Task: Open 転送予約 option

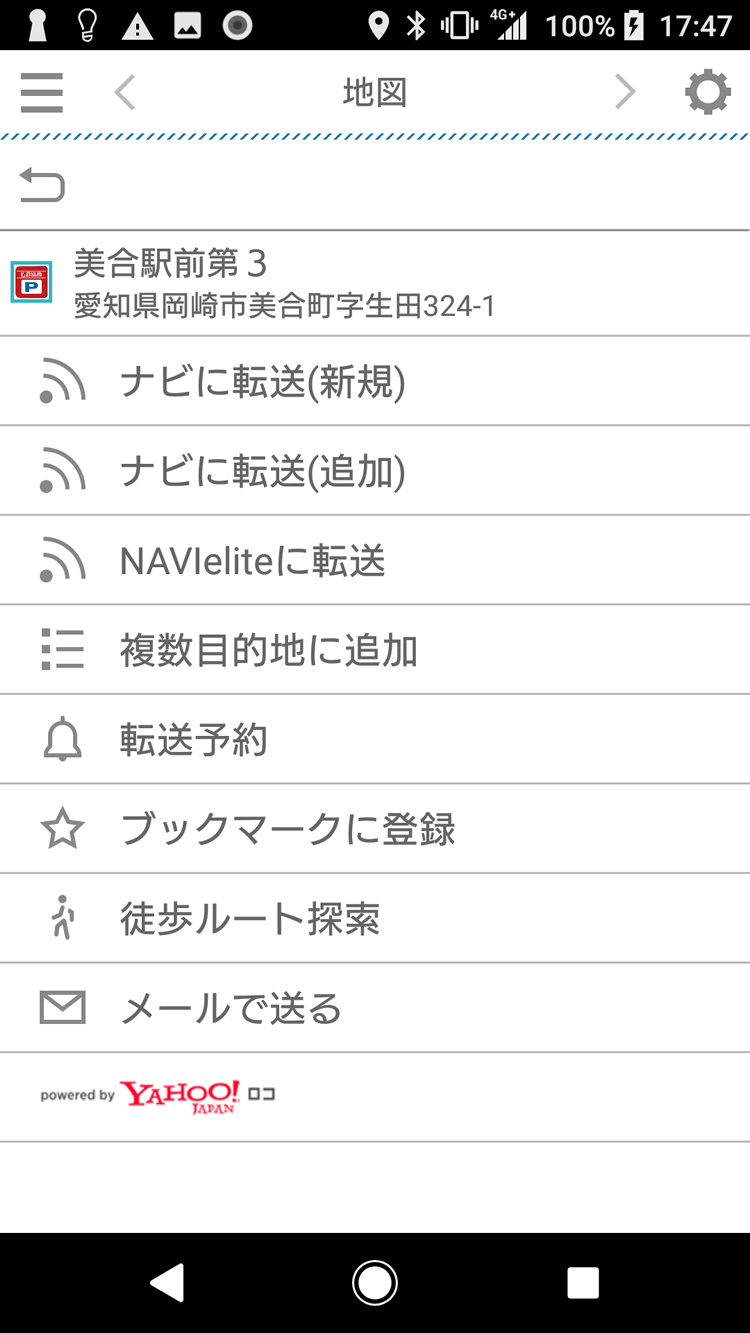Action: tap(375, 739)
